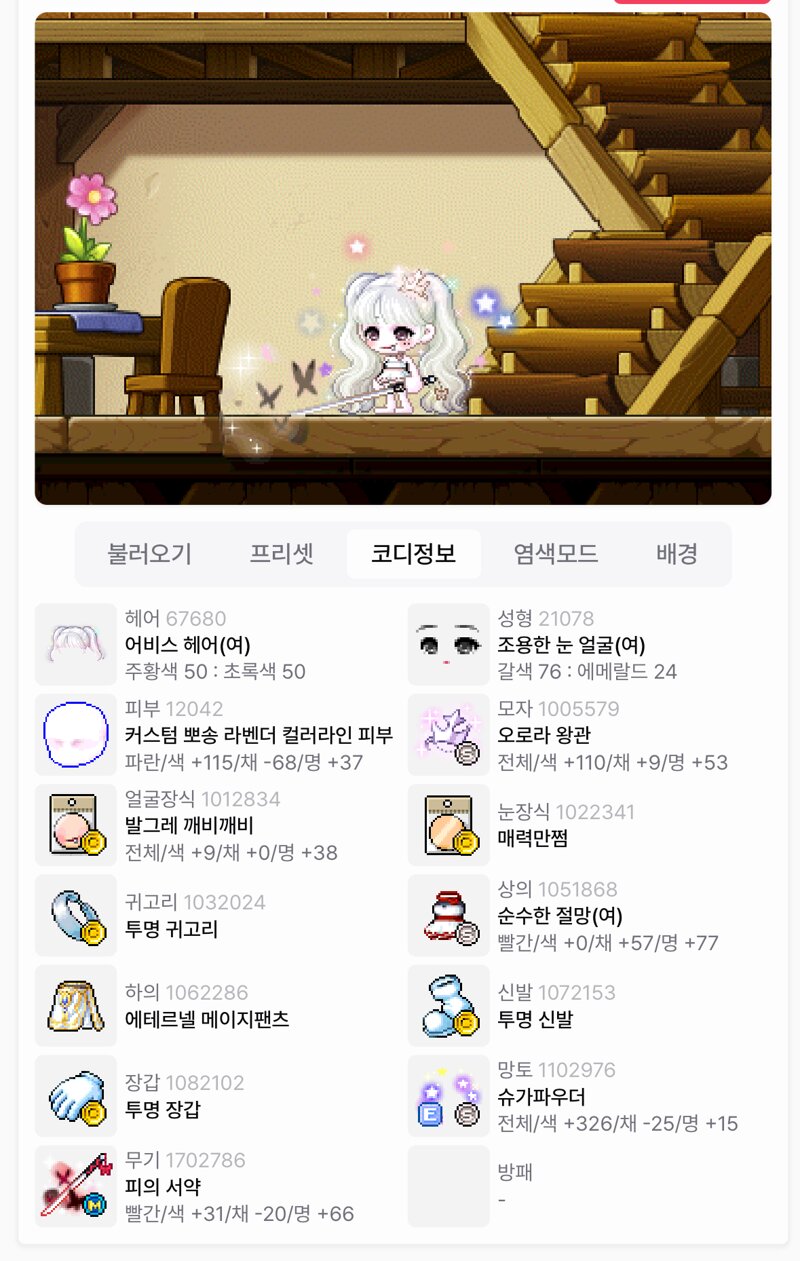
Task: Open the 배경 tab
Action: point(677,554)
